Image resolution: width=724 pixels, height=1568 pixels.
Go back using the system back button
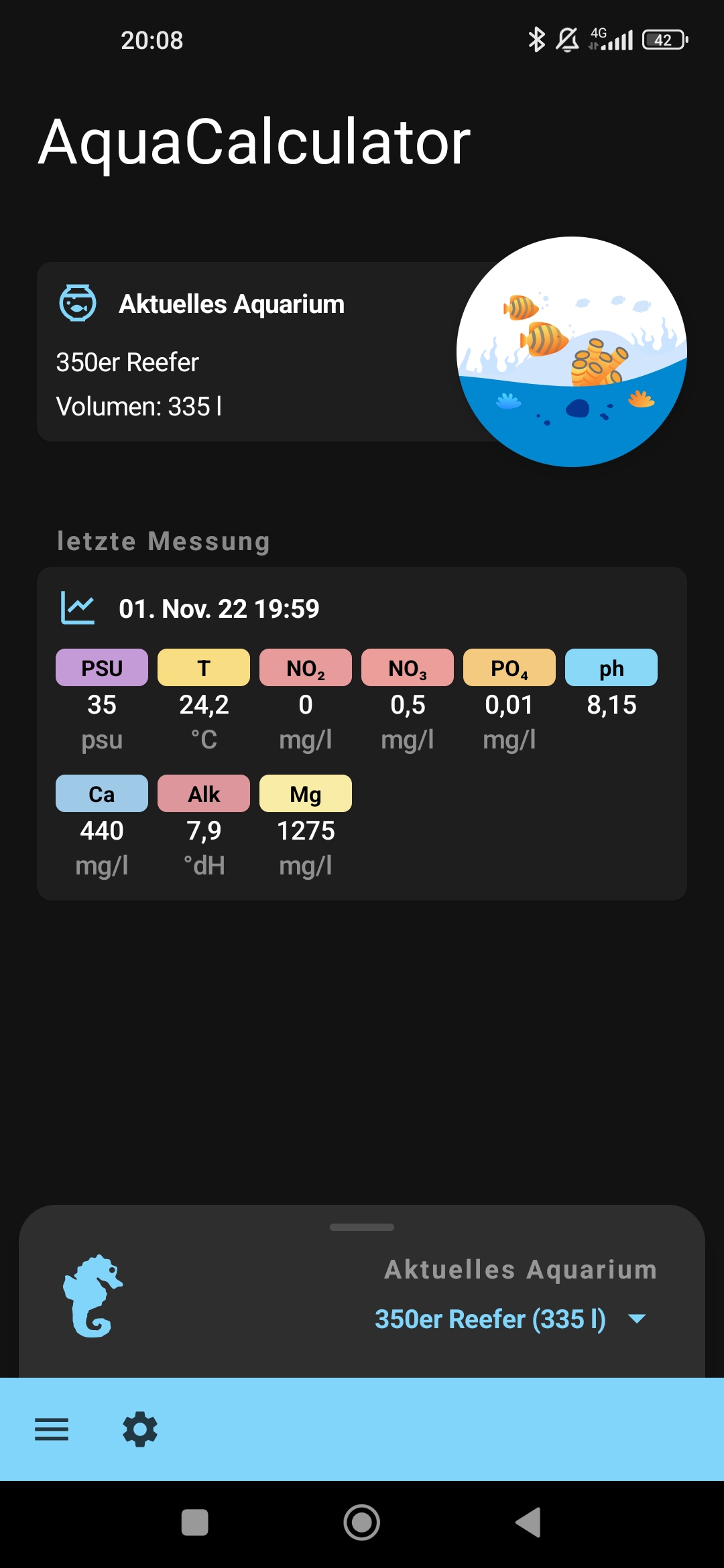(x=528, y=1522)
